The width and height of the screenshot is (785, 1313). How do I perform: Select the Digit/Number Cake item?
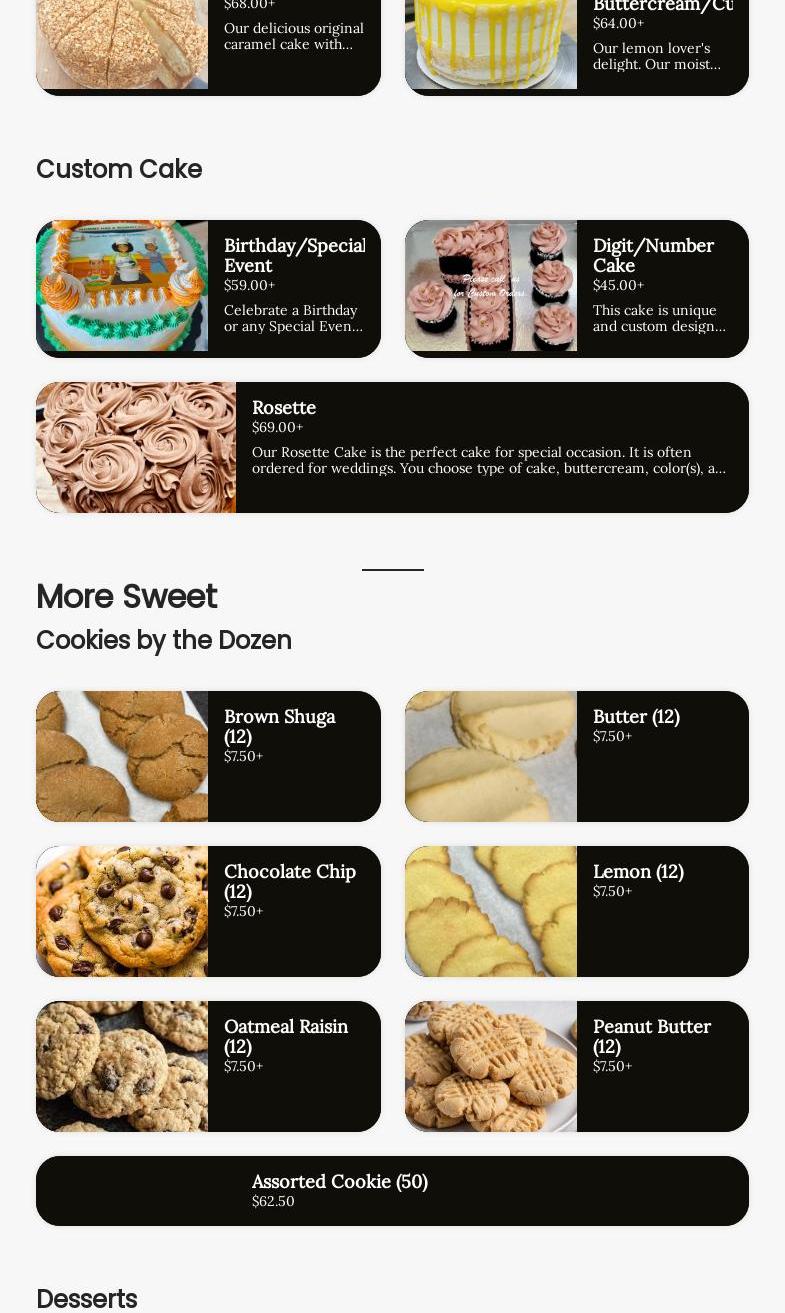[577, 288]
